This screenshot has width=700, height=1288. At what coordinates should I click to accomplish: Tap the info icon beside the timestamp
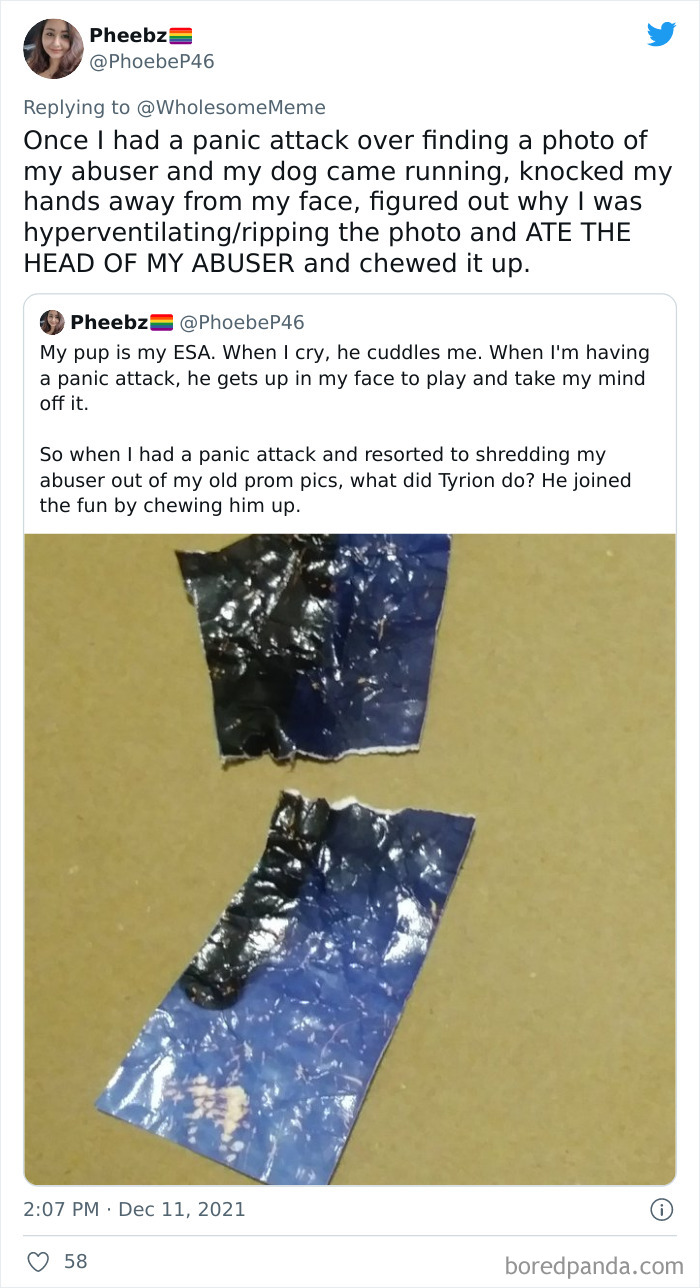(661, 1210)
